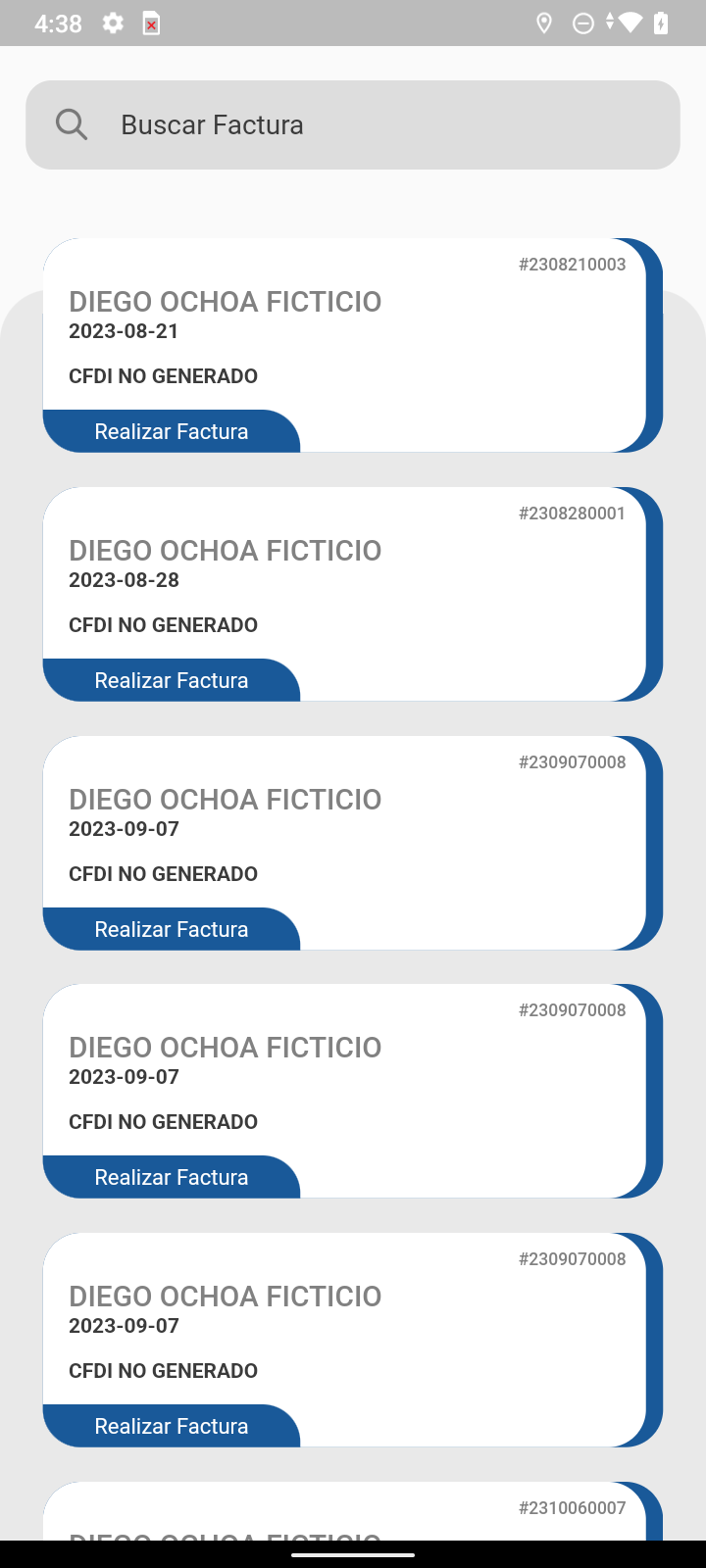Tap Realizar Factura on the 2023-09-07 top card
Viewport: 706px width, 1568px height.
(172, 929)
